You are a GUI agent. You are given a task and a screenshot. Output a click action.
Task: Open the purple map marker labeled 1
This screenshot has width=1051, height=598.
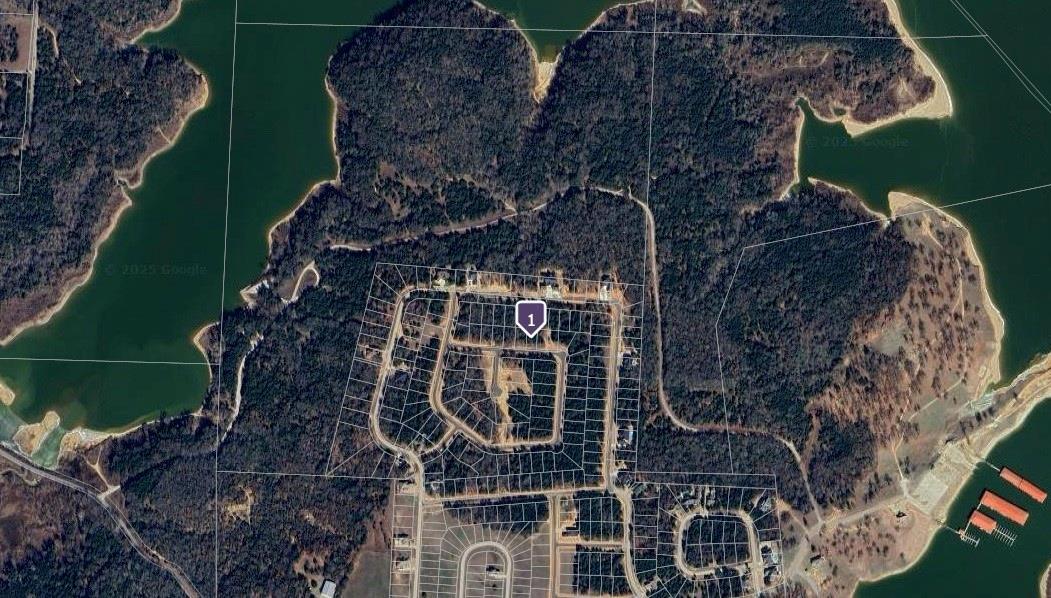coord(531,317)
